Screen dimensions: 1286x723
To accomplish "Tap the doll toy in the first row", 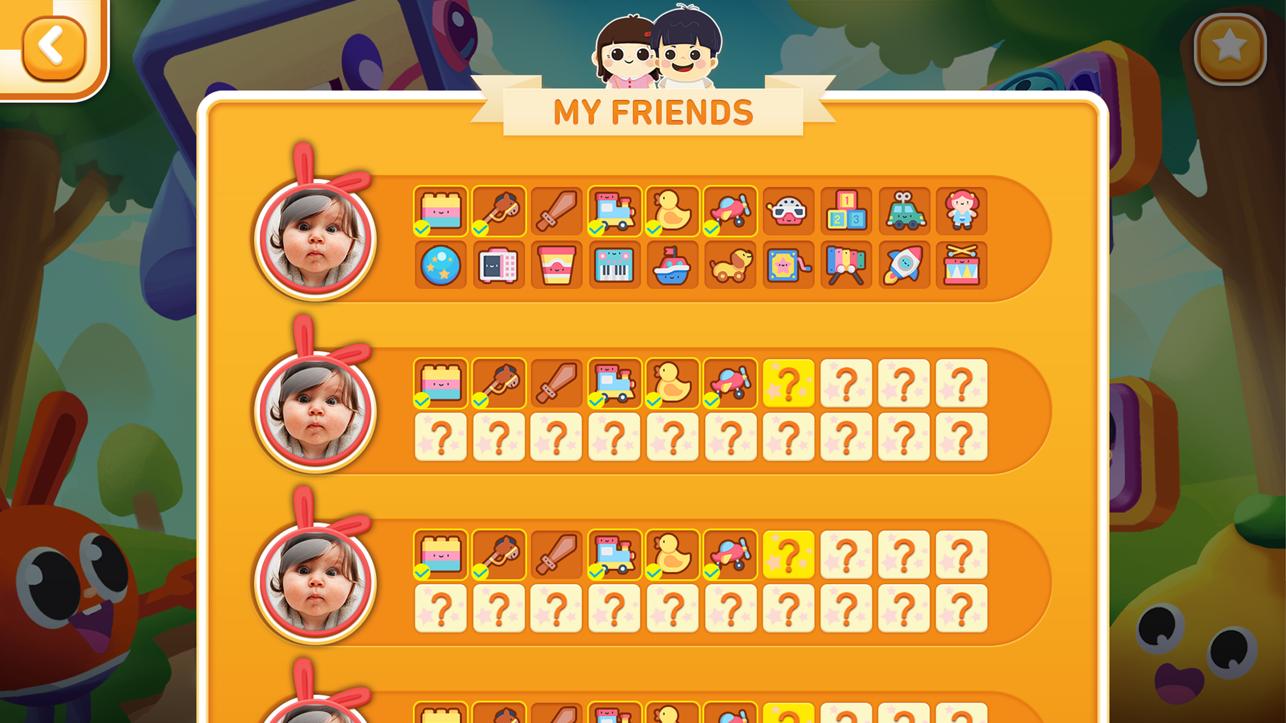I will point(961,211).
